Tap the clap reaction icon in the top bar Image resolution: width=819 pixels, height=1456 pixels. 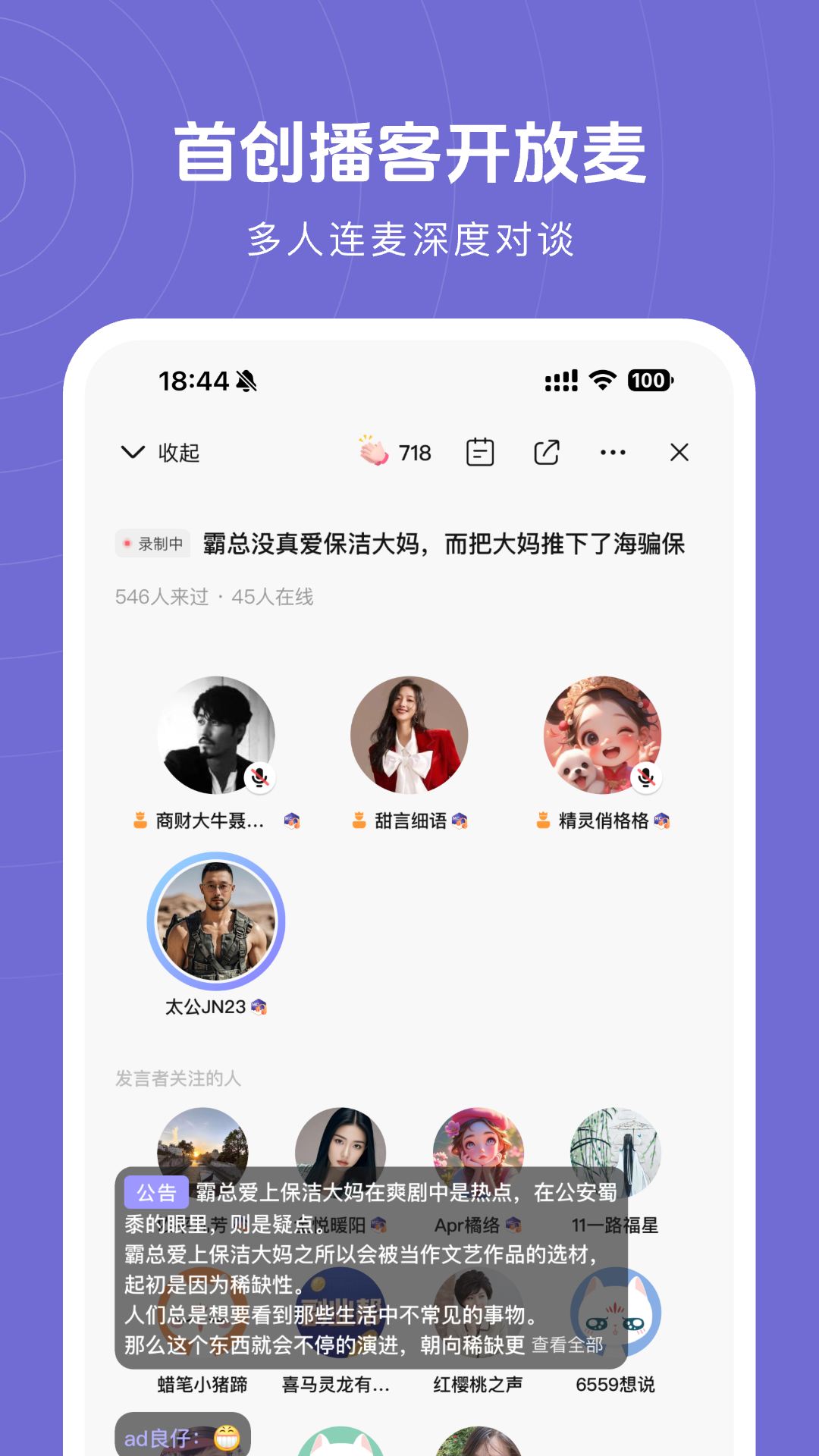373,451
